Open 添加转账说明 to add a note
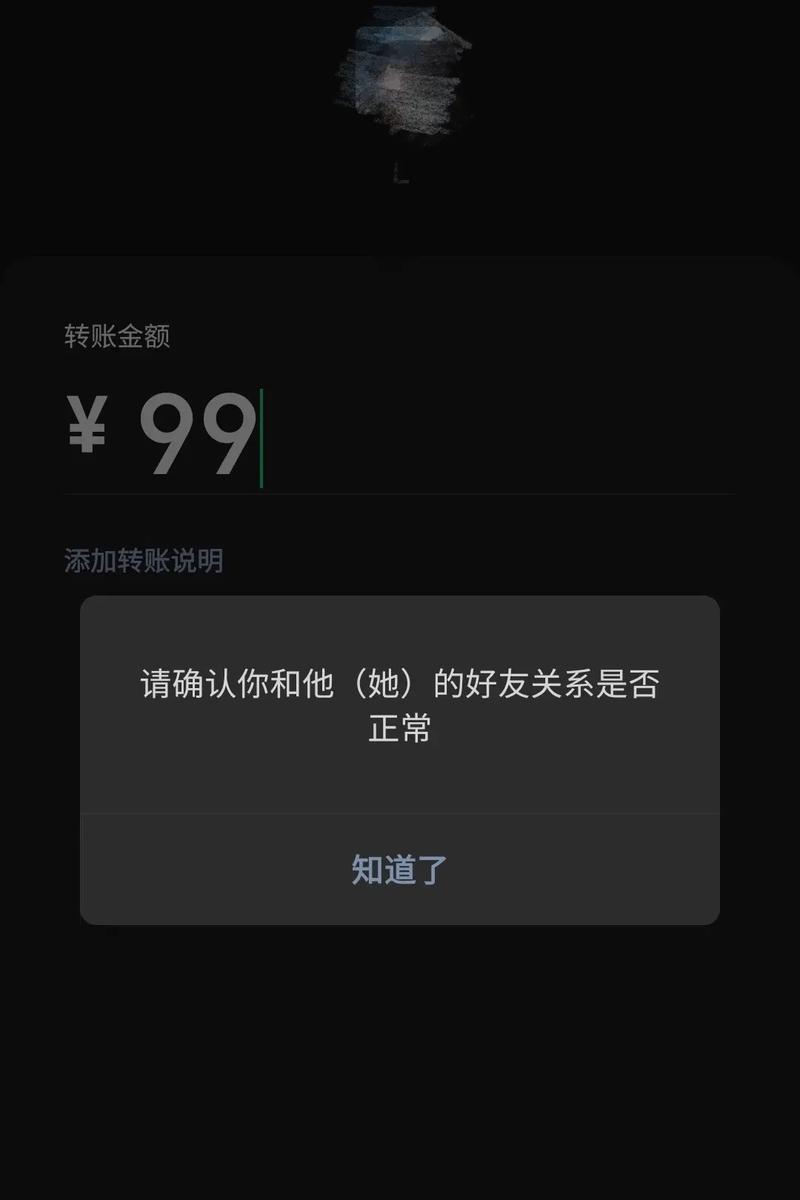Image resolution: width=800 pixels, height=1200 pixels. coord(144,561)
